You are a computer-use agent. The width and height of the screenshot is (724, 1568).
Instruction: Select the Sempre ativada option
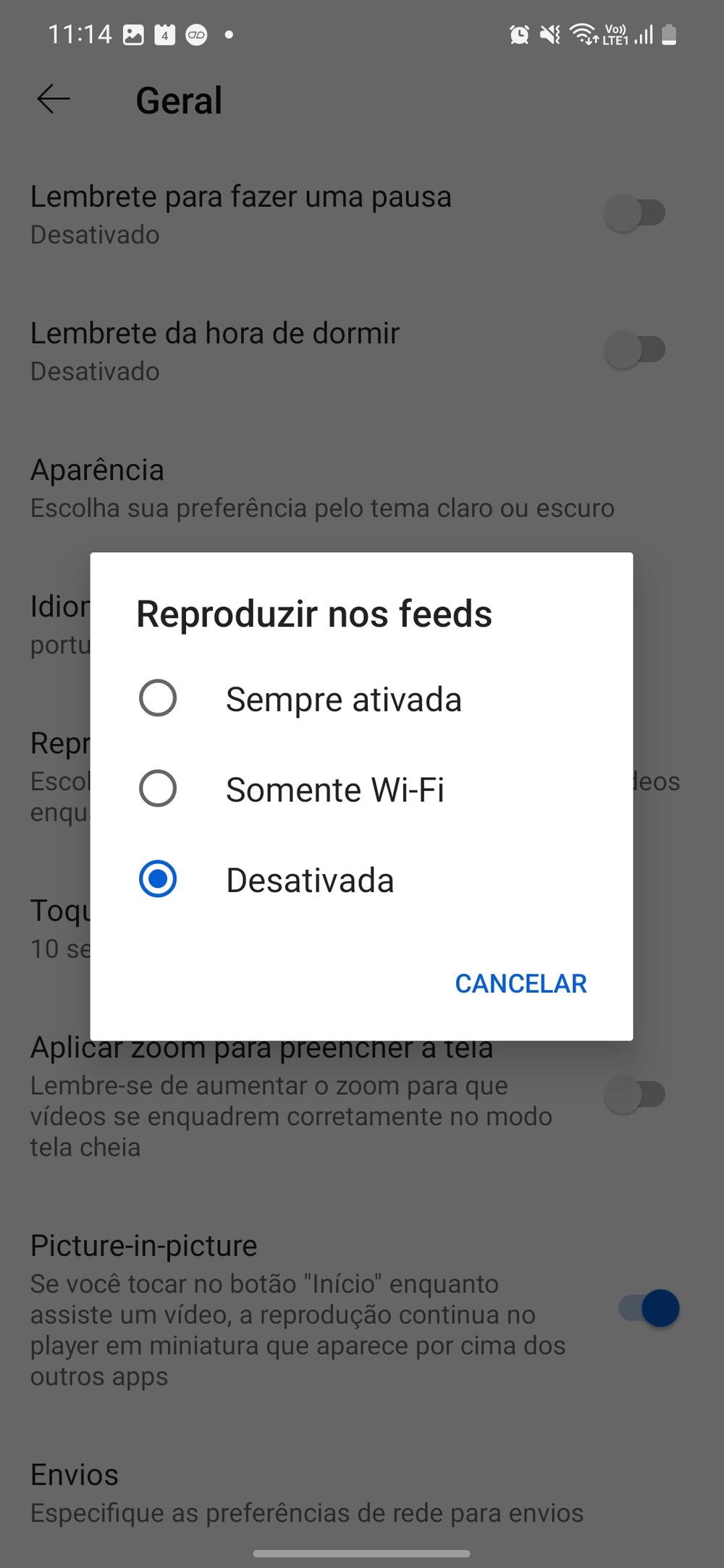[x=158, y=698]
